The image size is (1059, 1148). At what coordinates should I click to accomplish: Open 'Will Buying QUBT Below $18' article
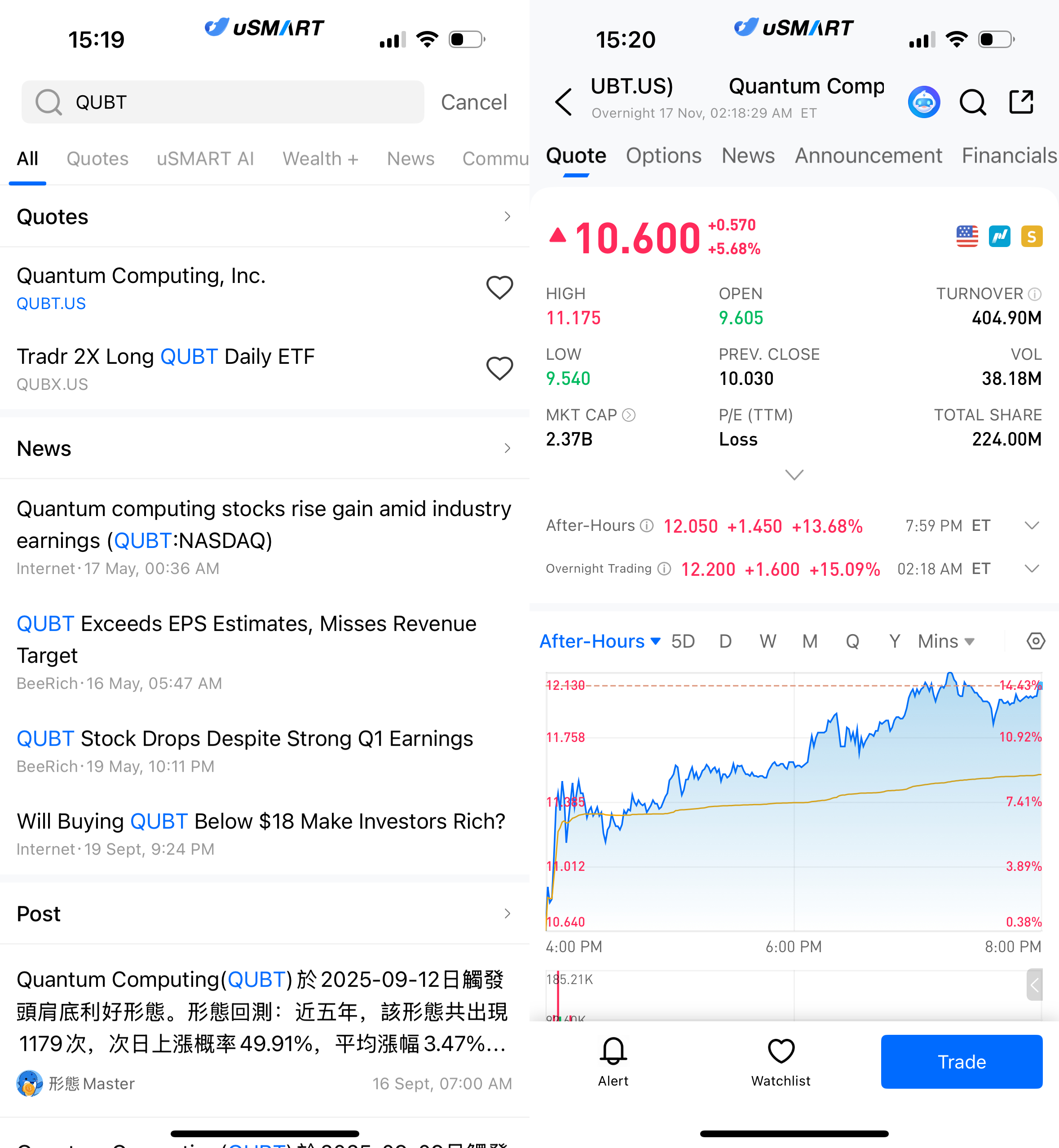tap(261, 821)
